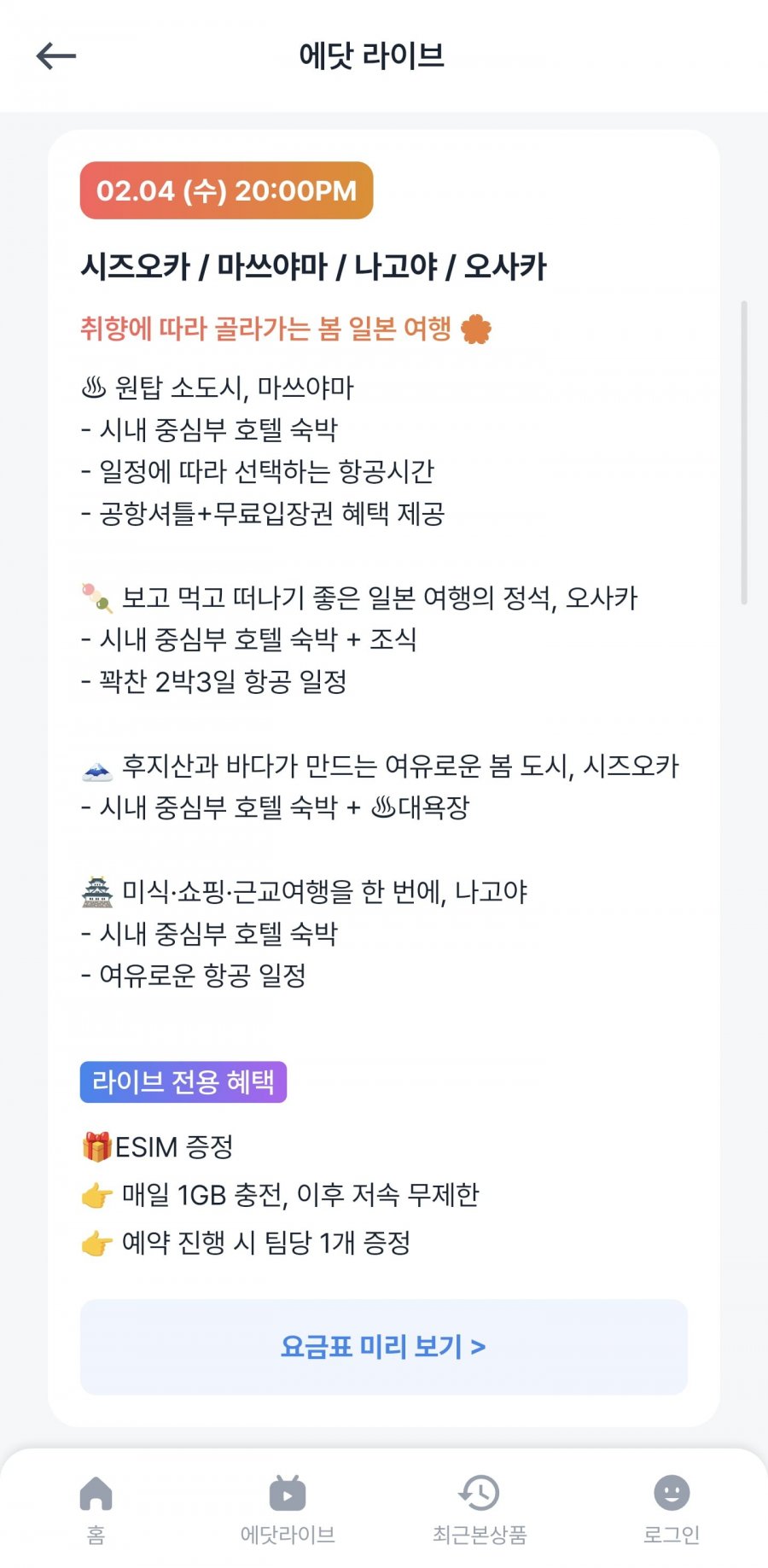The image size is (768, 1568).
Task: Open the 로그인 tab
Action: [x=672, y=1509]
